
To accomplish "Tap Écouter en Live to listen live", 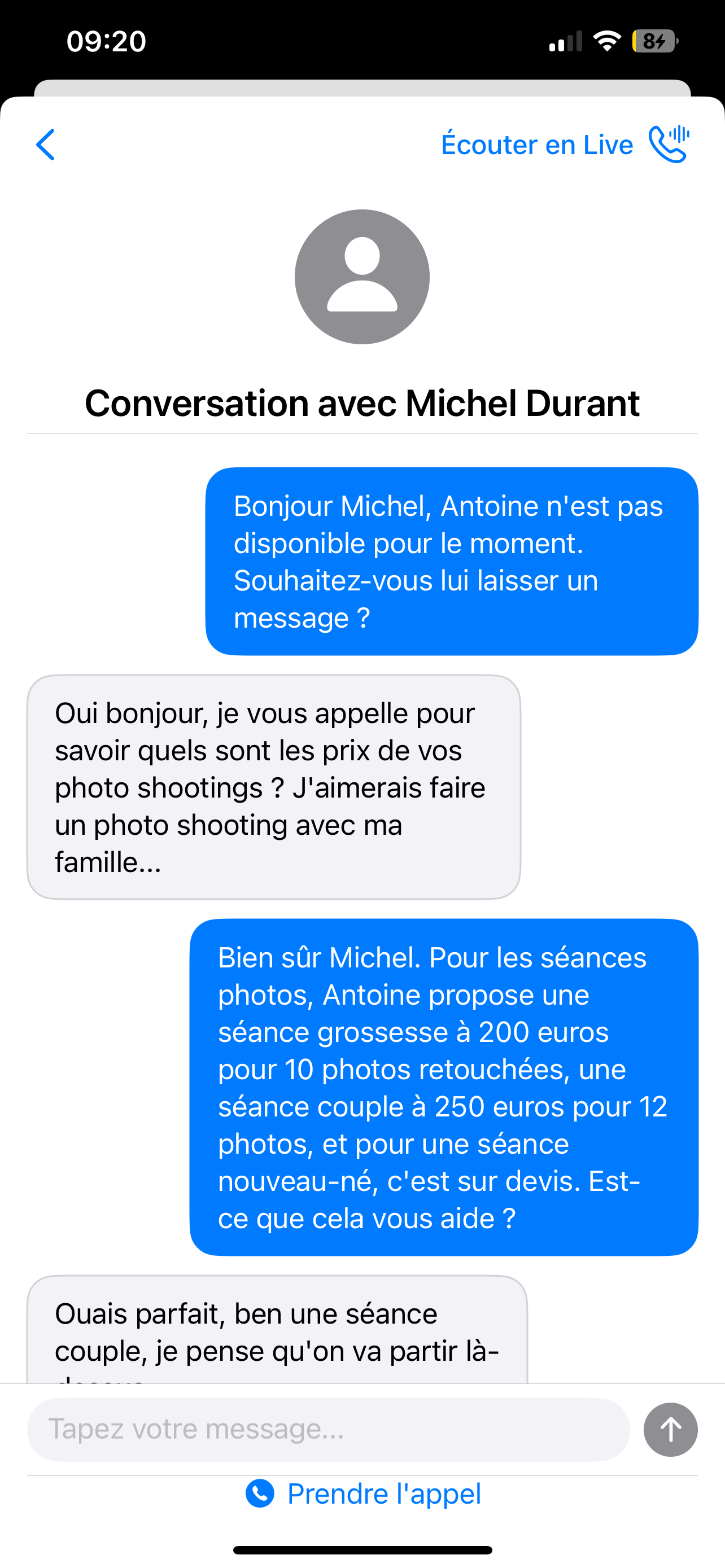I will (564, 145).
